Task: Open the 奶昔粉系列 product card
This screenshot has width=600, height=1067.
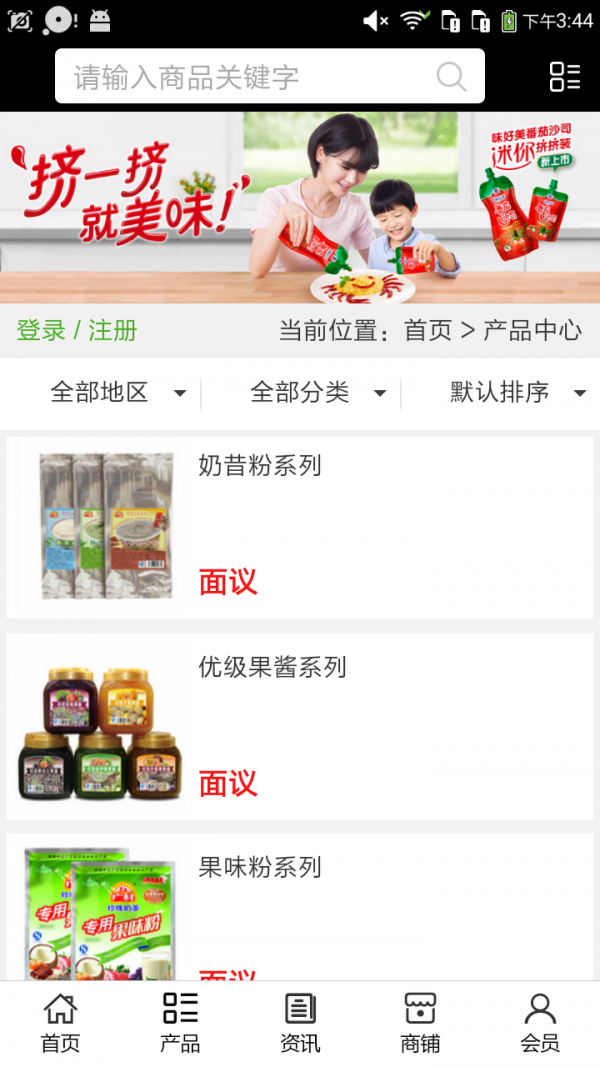Action: click(300, 527)
